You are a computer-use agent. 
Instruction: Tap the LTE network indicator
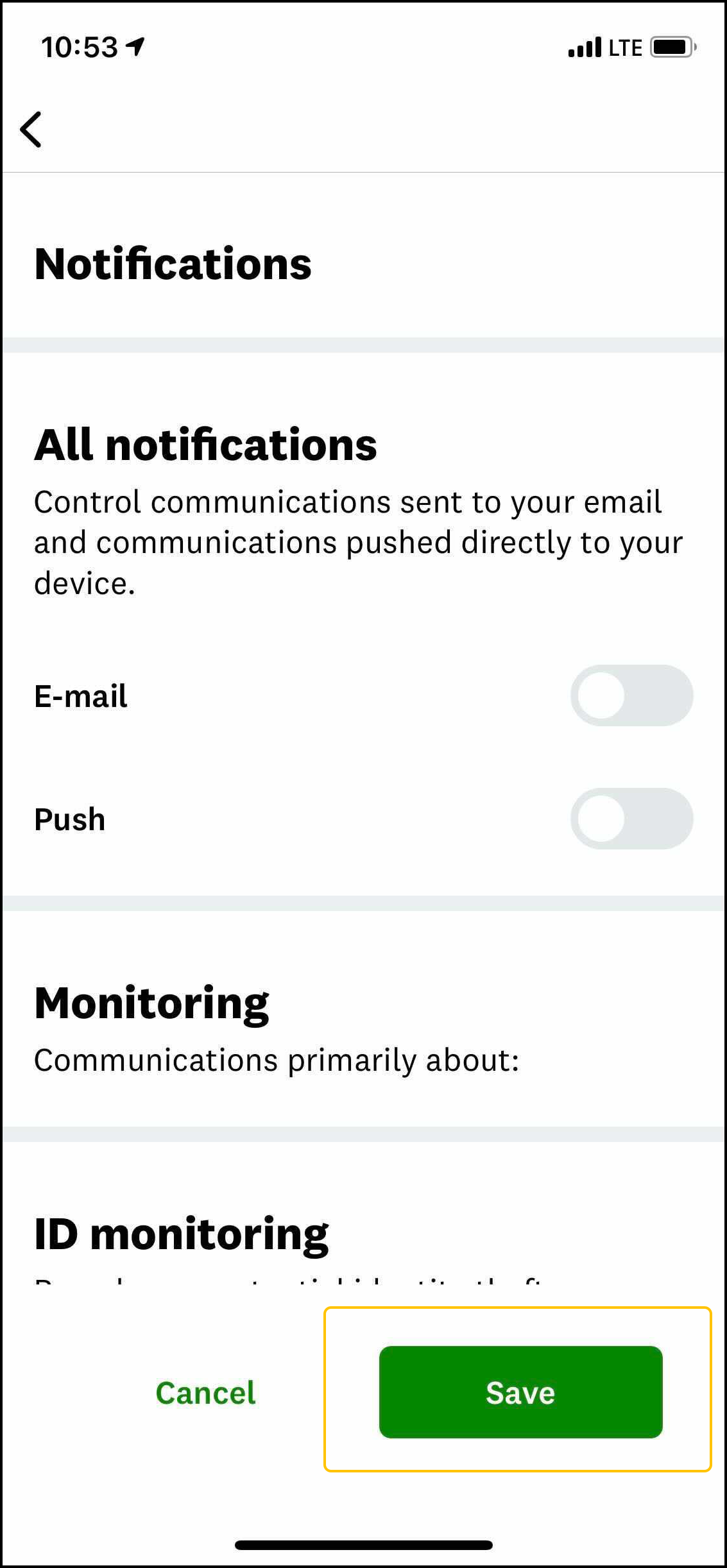(624, 46)
